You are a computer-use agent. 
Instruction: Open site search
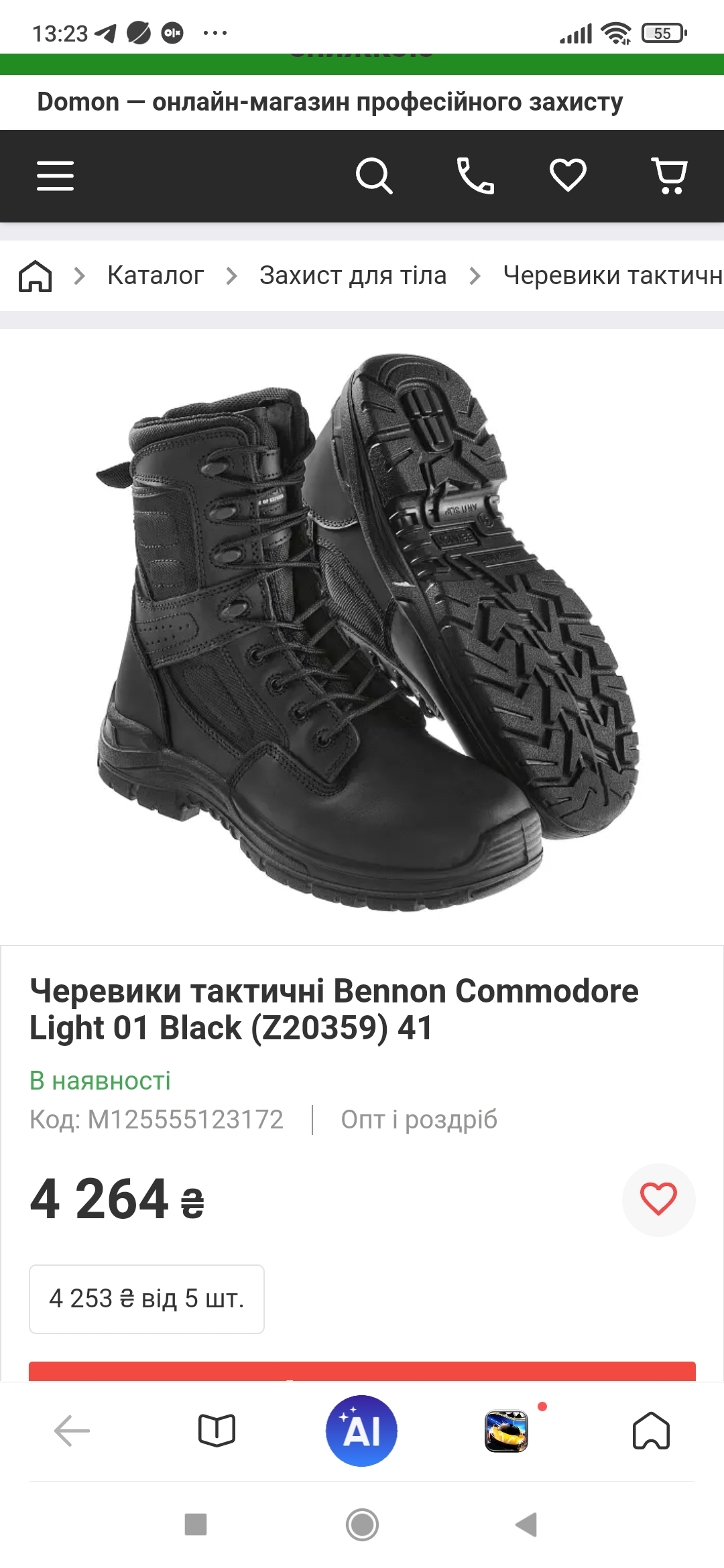[x=373, y=176]
